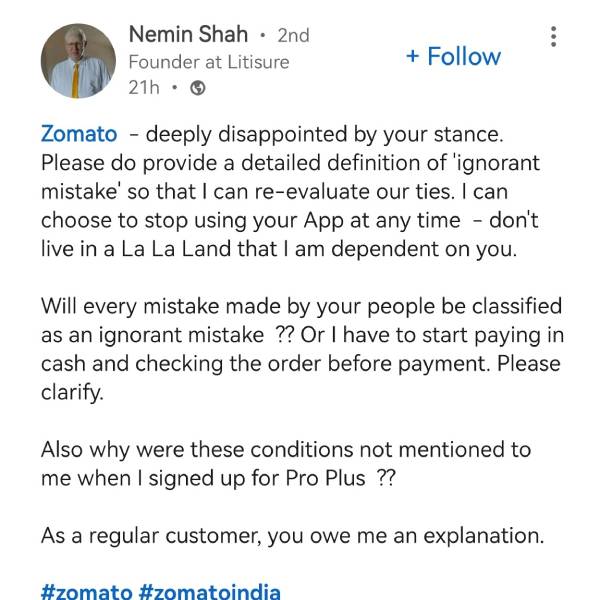Open the #zomatoindia hashtag
Image resolution: width=600 pixels, height=600 pixels.
pos(210,591)
